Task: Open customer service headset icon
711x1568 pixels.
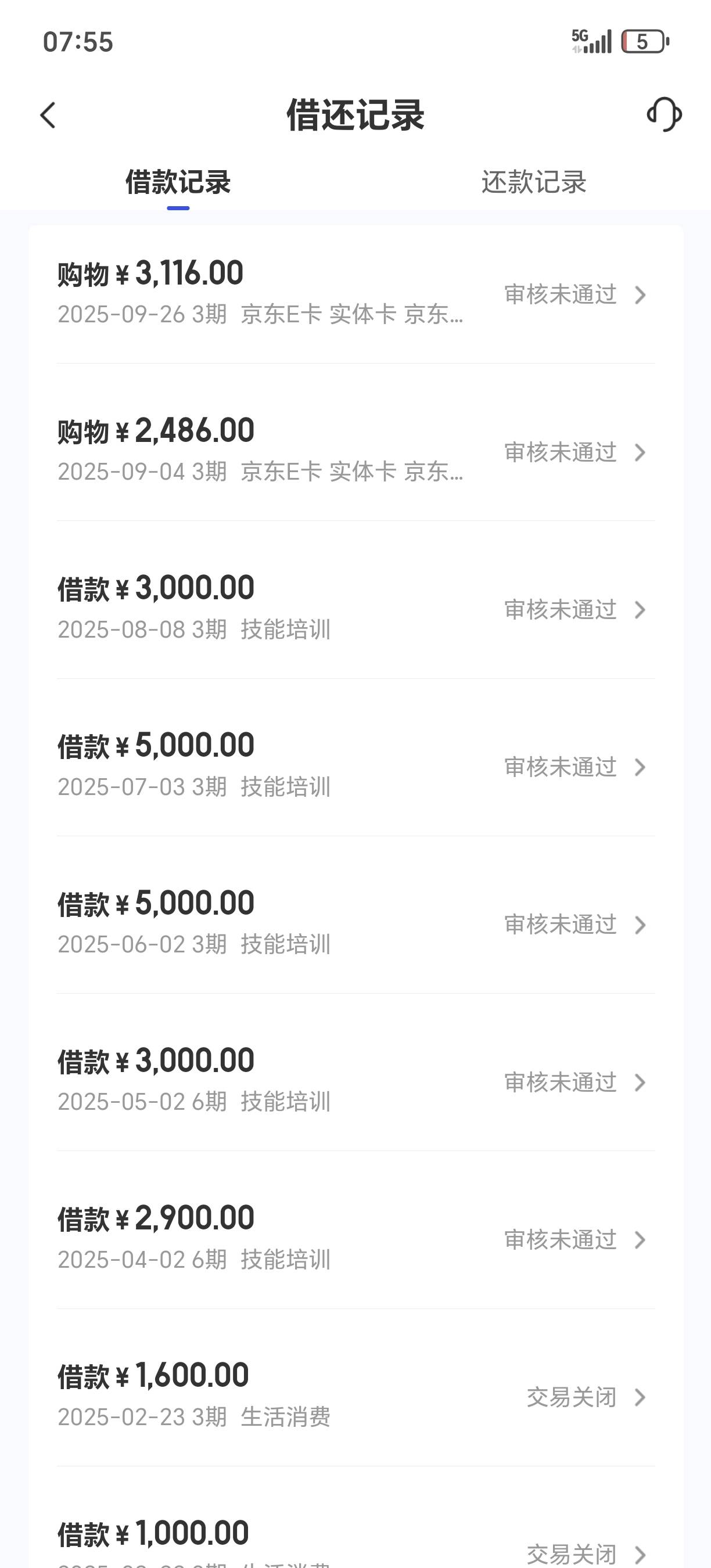Action: click(663, 114)
